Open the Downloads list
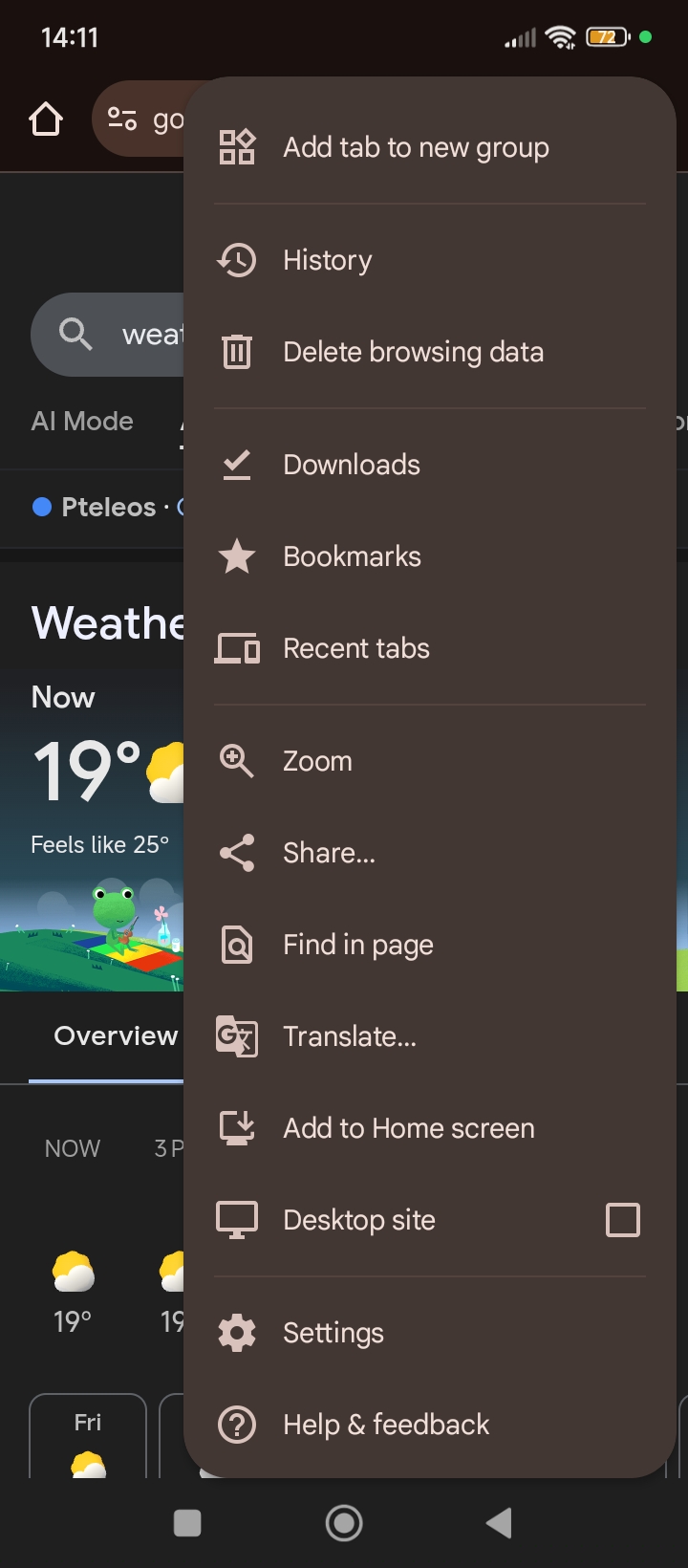This screenshot has width=688, height=1568. [x=352, y=465]
